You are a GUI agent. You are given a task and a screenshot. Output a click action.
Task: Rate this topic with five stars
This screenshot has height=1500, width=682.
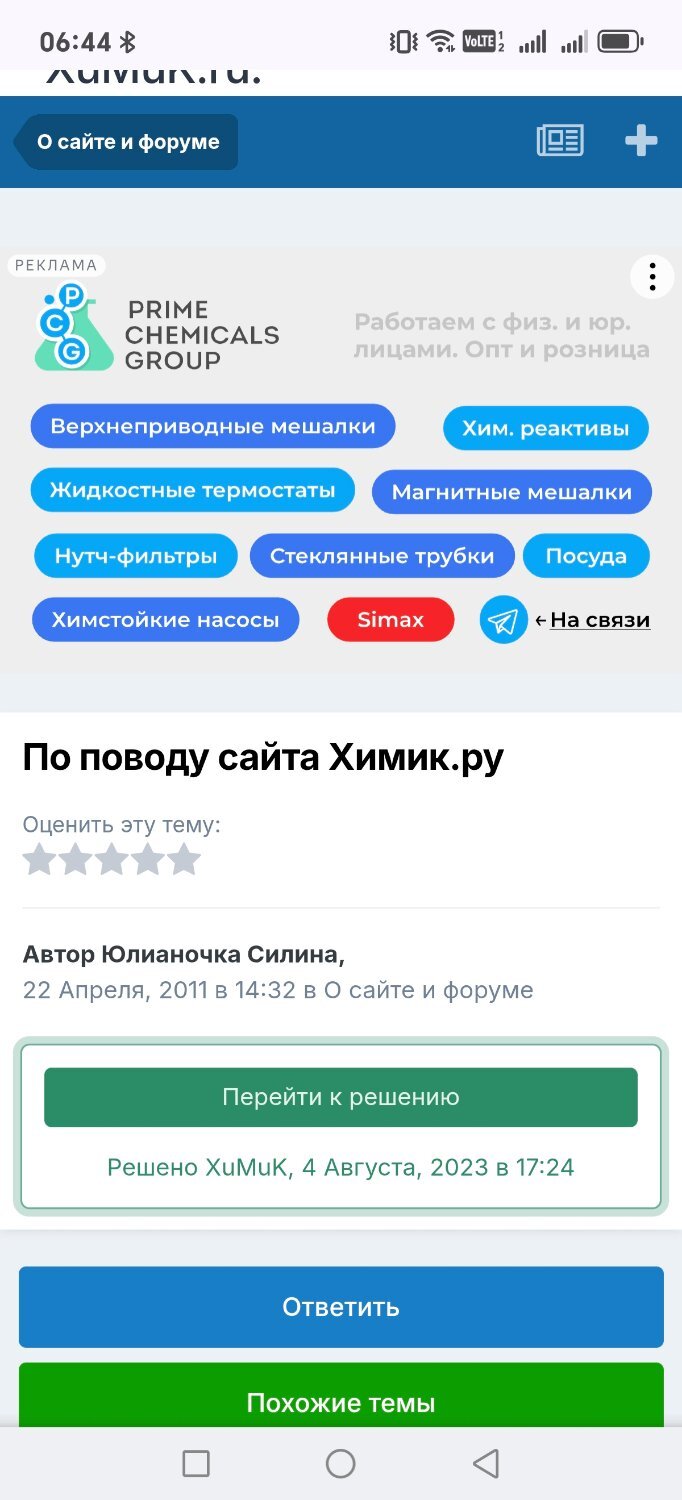(x=184, y=860)
